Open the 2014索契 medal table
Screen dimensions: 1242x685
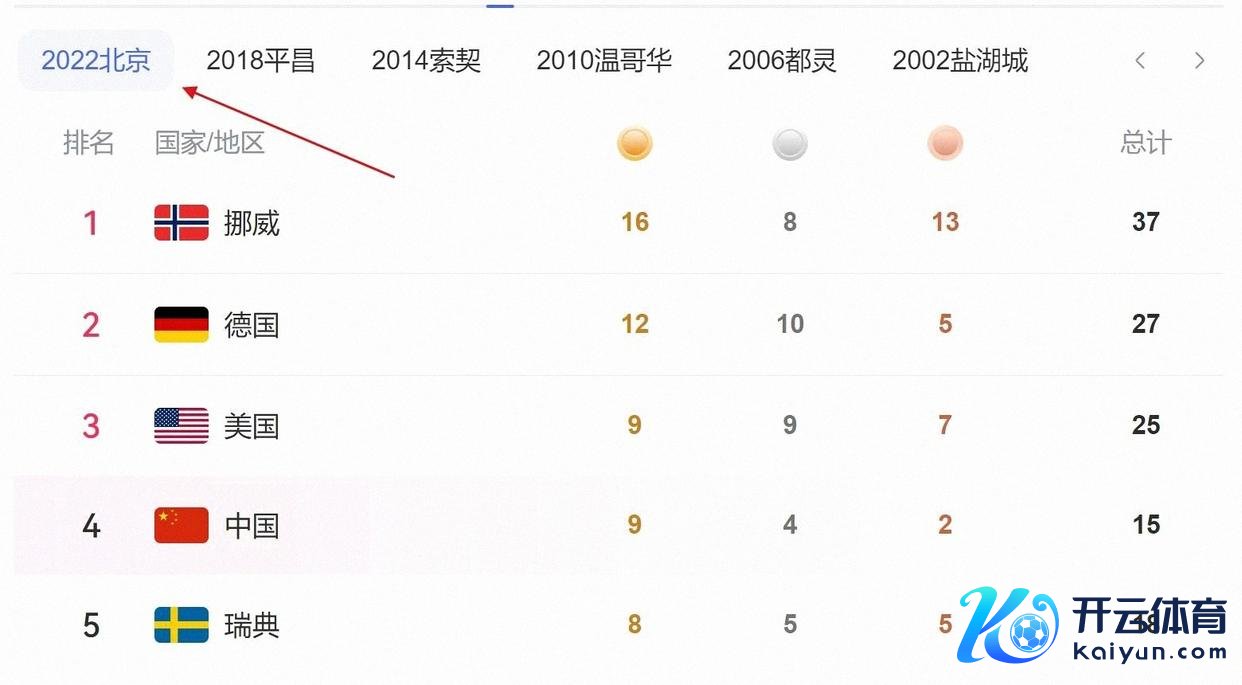[426, 61]
